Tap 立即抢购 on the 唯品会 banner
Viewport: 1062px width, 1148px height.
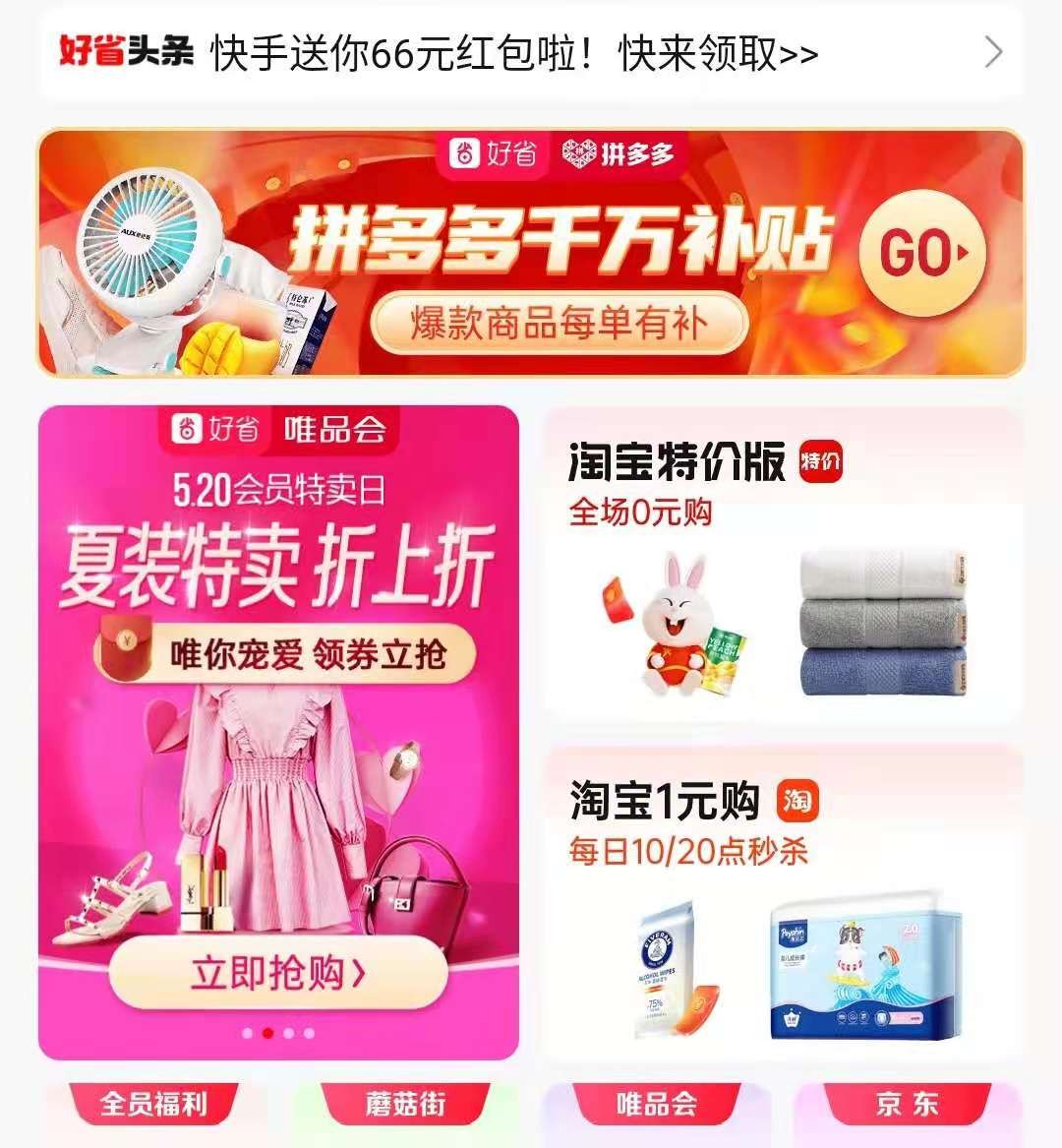278,973
